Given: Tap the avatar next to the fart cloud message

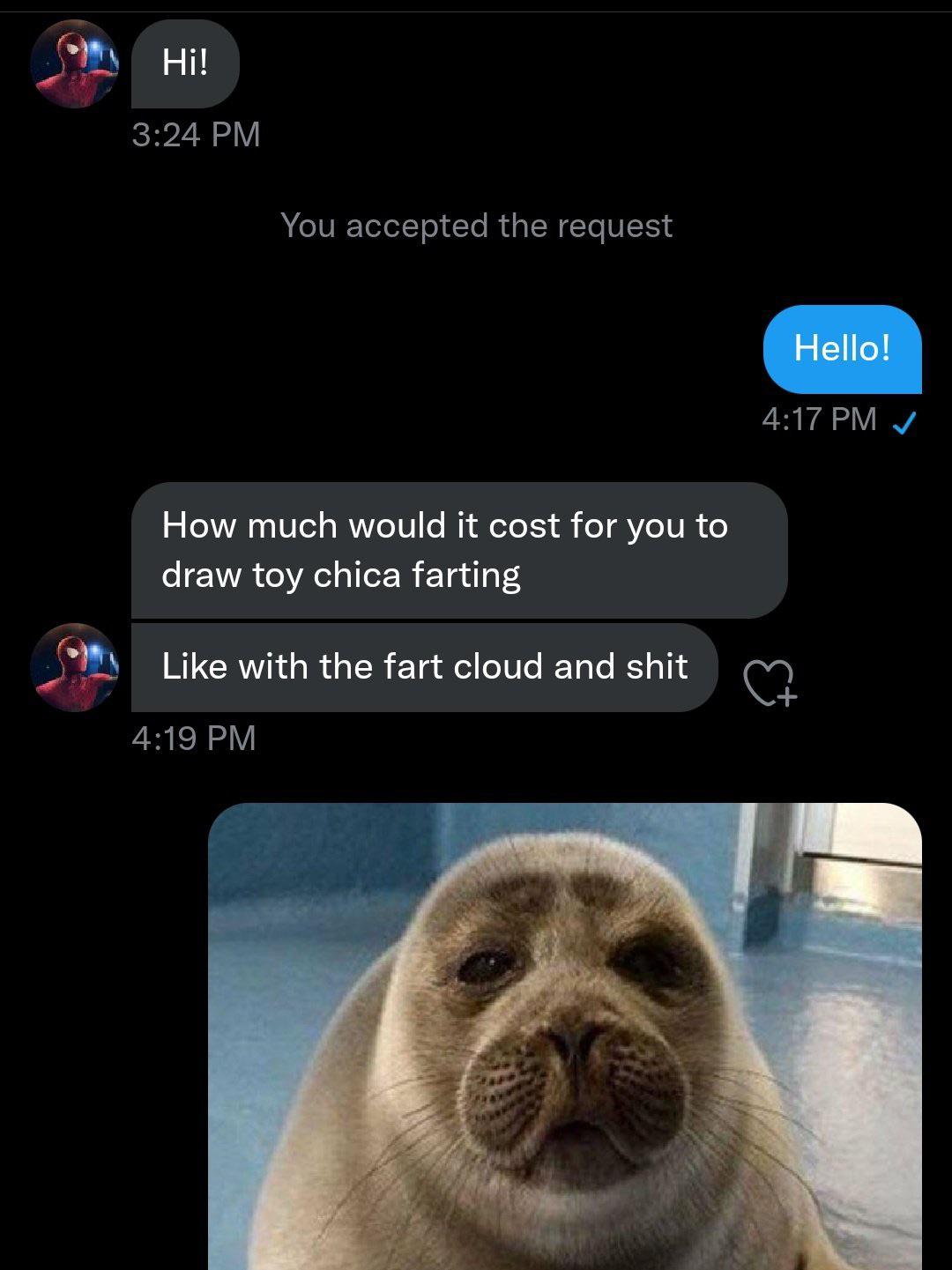Looking at the screenshot, I should pos(74,667).
